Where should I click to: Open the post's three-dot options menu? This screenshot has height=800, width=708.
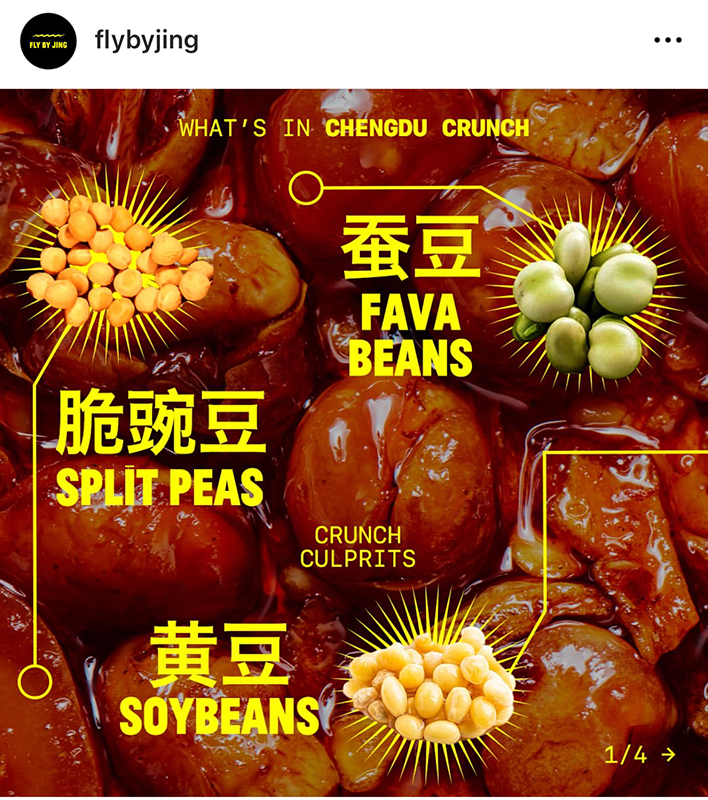[x=667, y=41]
